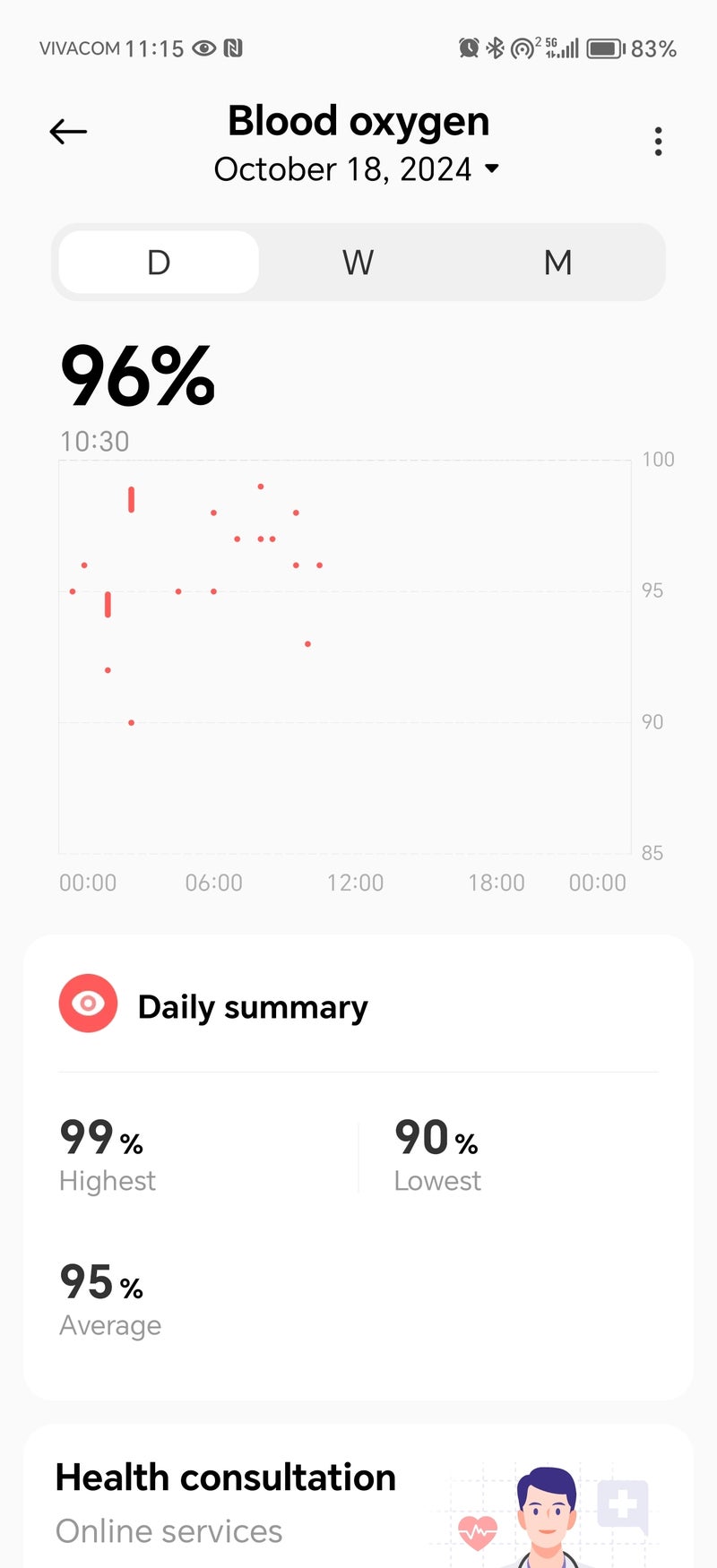The image size is (717, 1568).
Task: Go back using the arrow icon
Action: 68,133
